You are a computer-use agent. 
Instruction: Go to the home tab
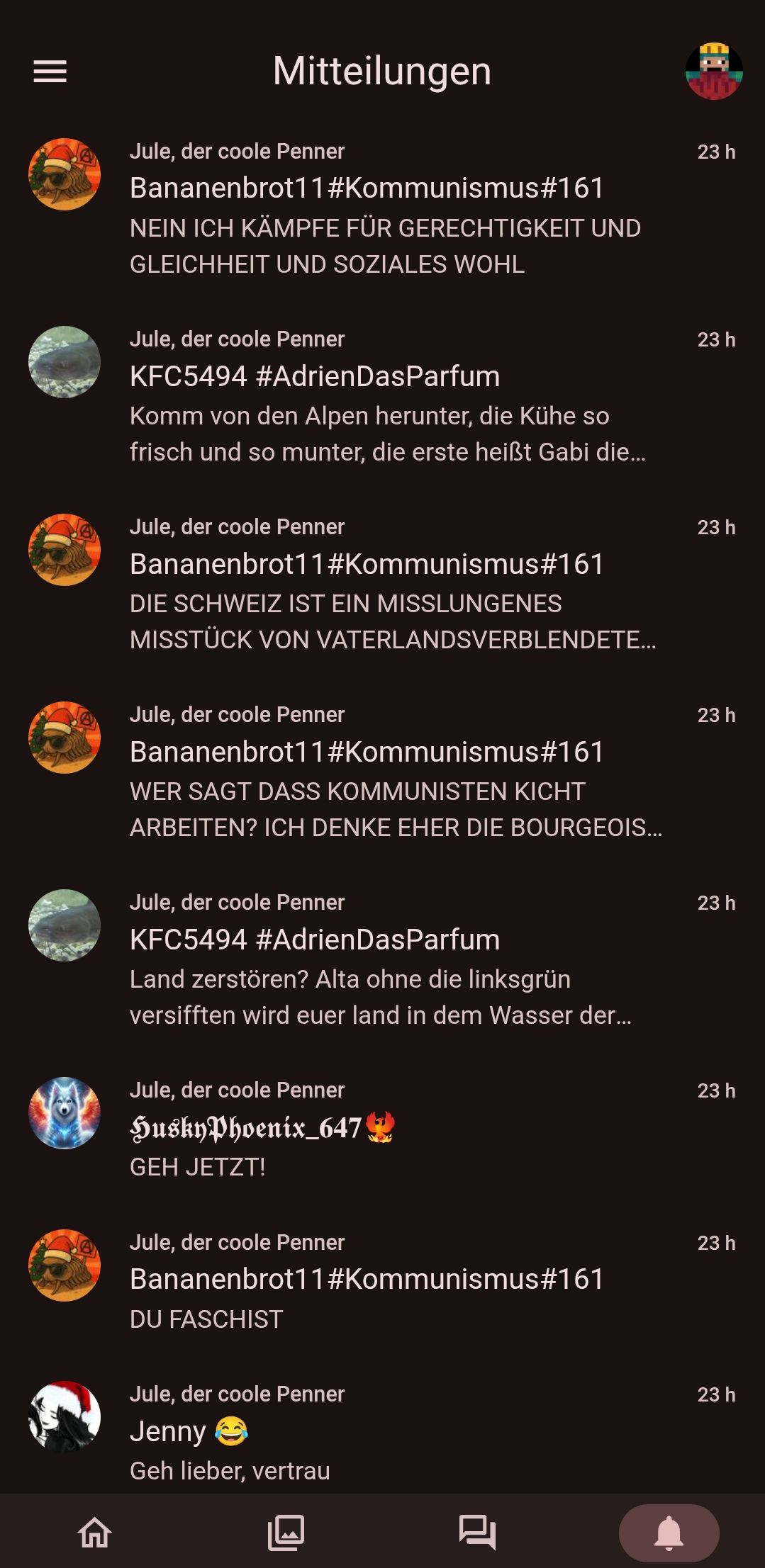(95, 1533)
